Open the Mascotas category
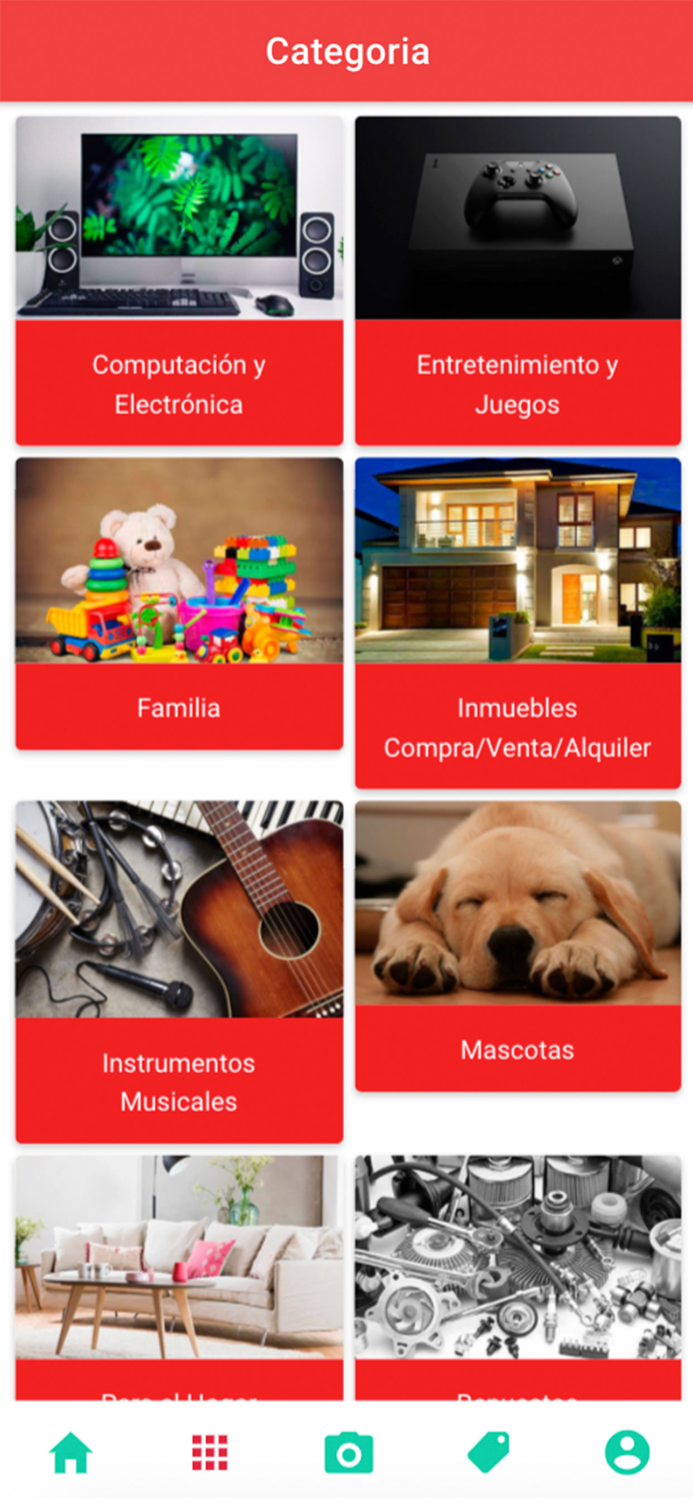693x1500 pixels. [x=518, y=945]
